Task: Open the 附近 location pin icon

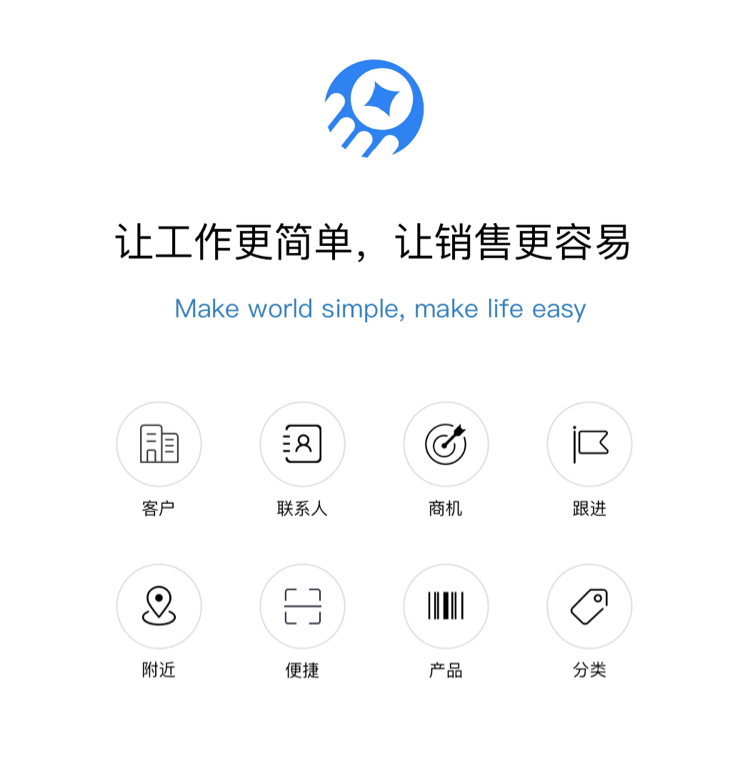Action: point(158,606)
